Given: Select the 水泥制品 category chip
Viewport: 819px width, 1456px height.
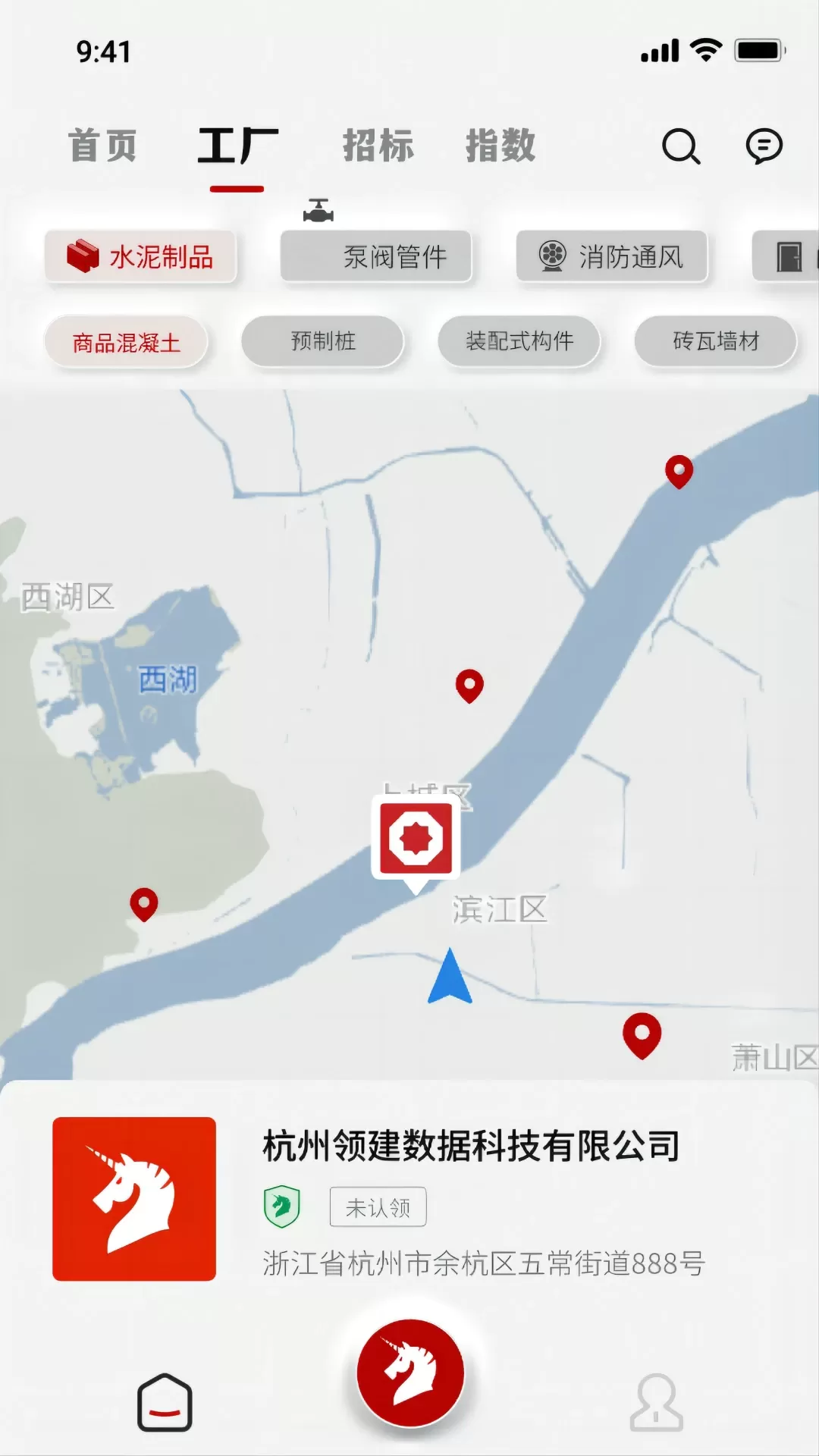Looking at the screenshot, I should point(141,257).
